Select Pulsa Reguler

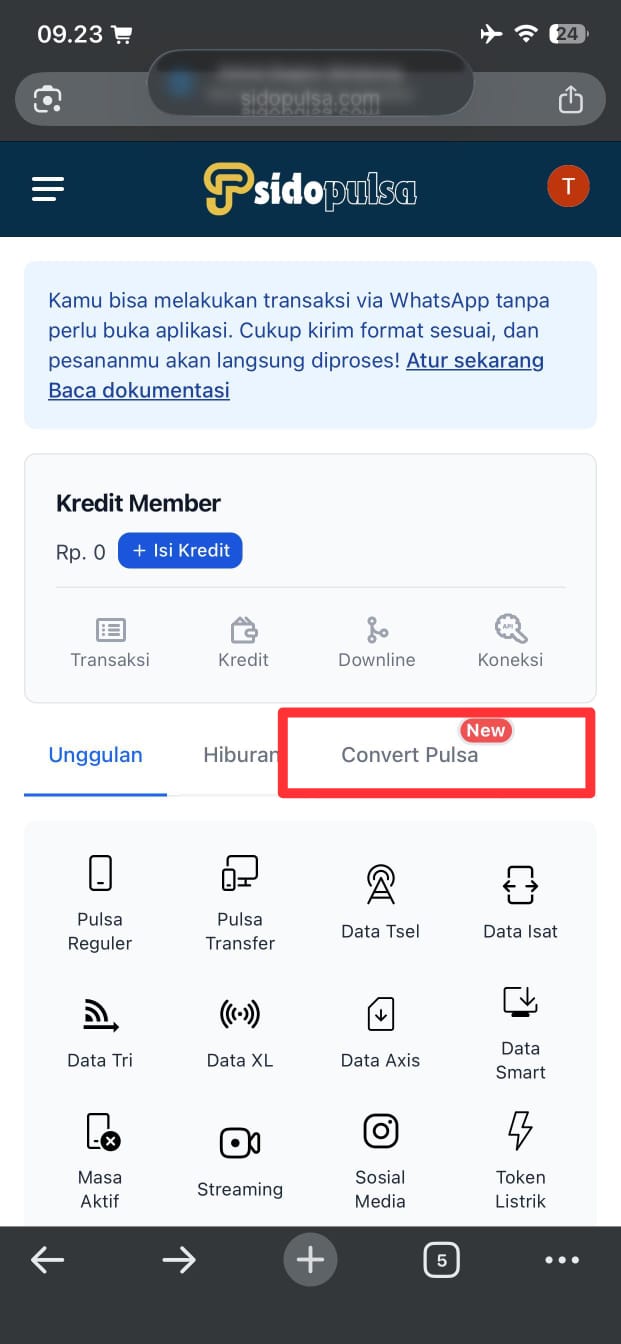pyautogui.click(x=100, y=900)
